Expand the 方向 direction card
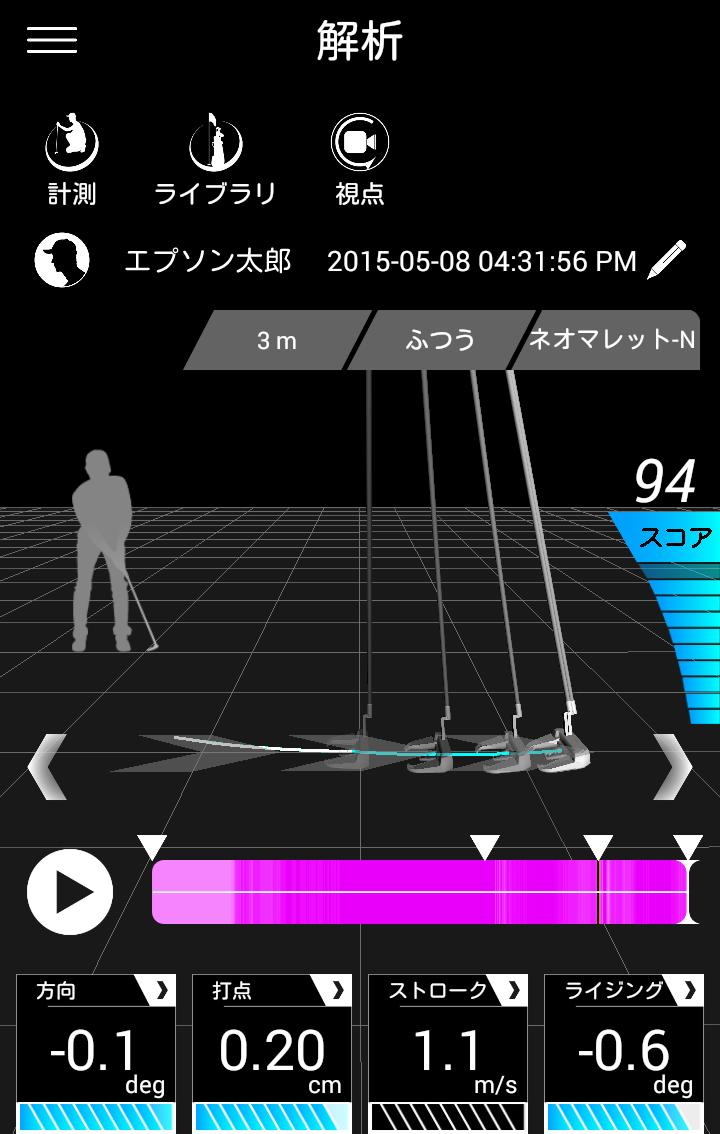Screen dimensions: 720x1134 click(96, 1050)
